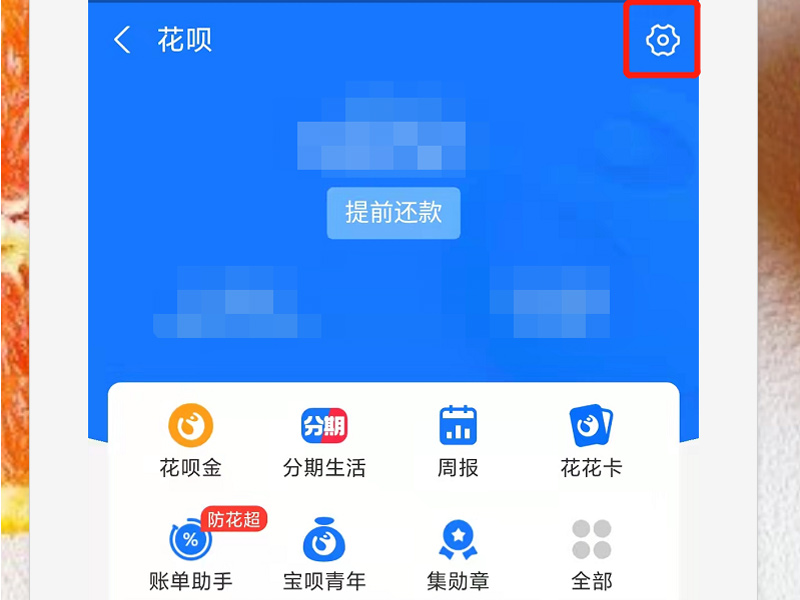This screenshot has width=800, height=600.
Task: Tap the 提前还款 button
Action: coord(393,212)
